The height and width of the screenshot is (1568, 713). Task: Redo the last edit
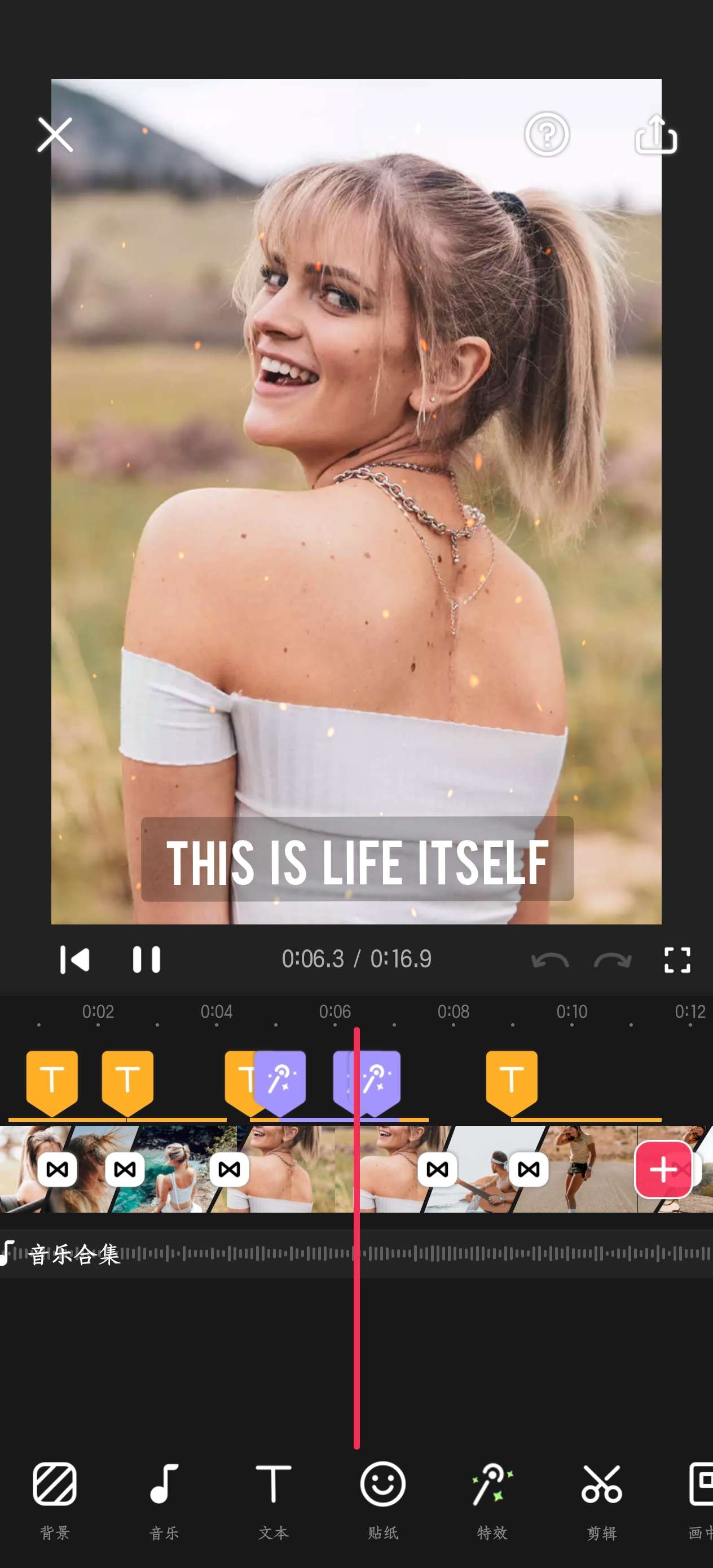613,961
